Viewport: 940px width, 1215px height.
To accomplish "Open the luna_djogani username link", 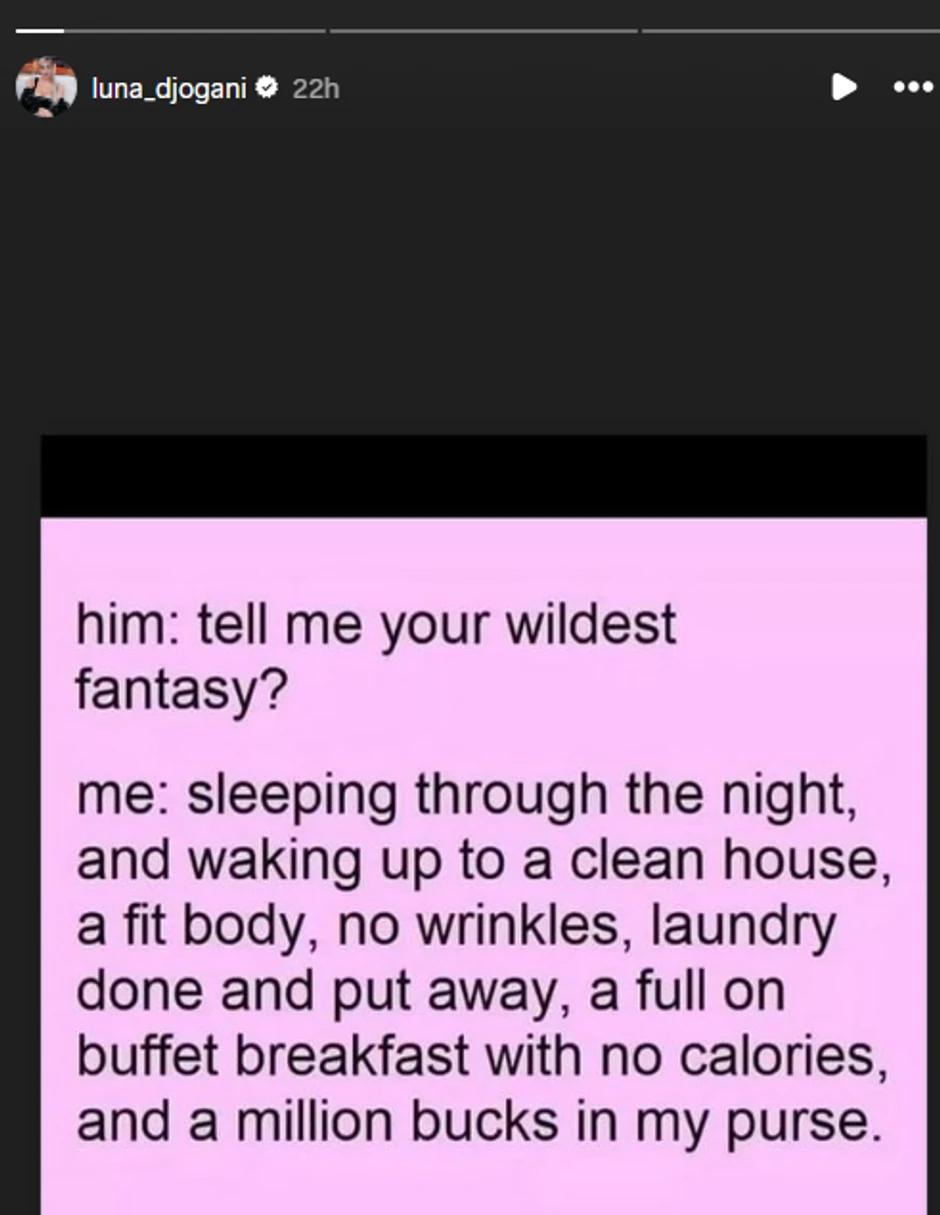I will tap(168, 88).
